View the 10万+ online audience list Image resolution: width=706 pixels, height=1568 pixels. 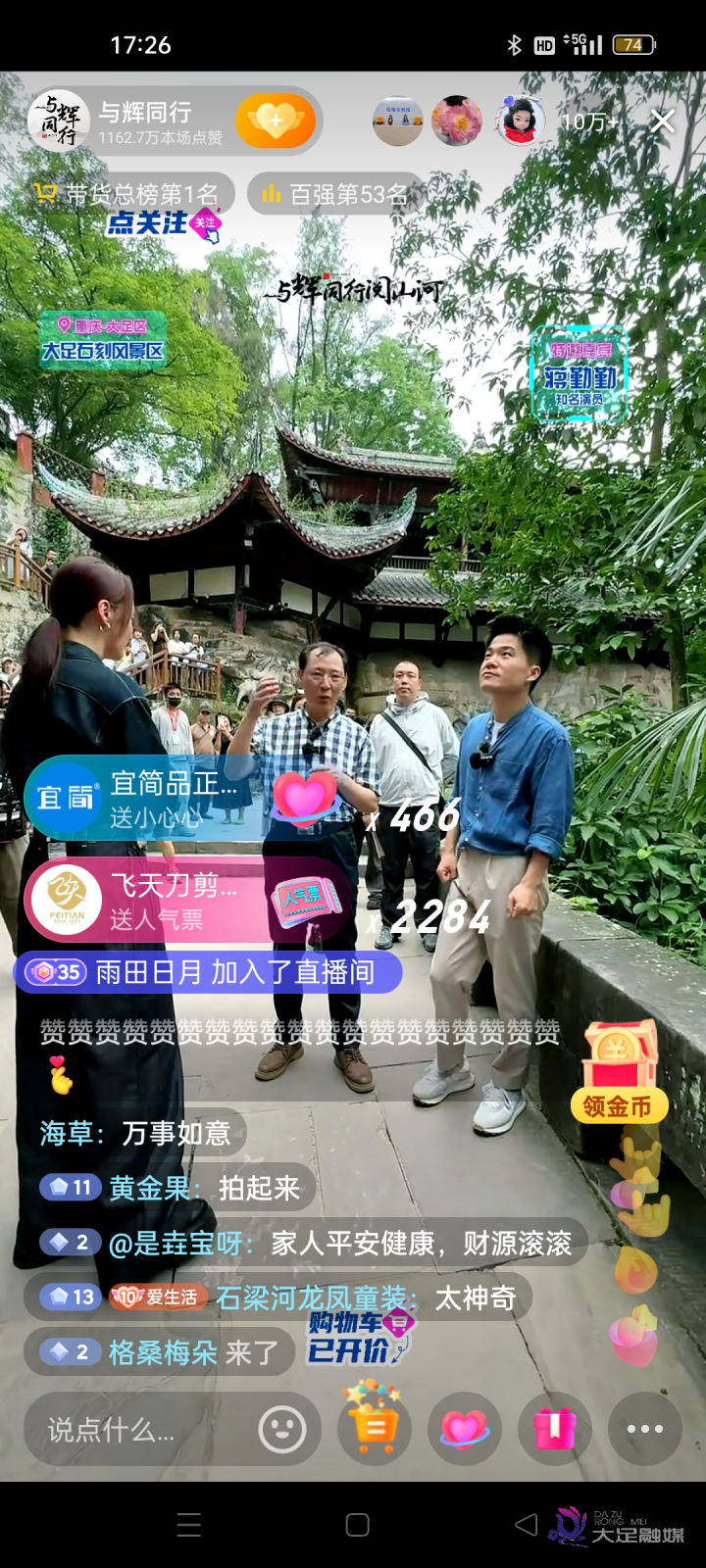(589, 122)
